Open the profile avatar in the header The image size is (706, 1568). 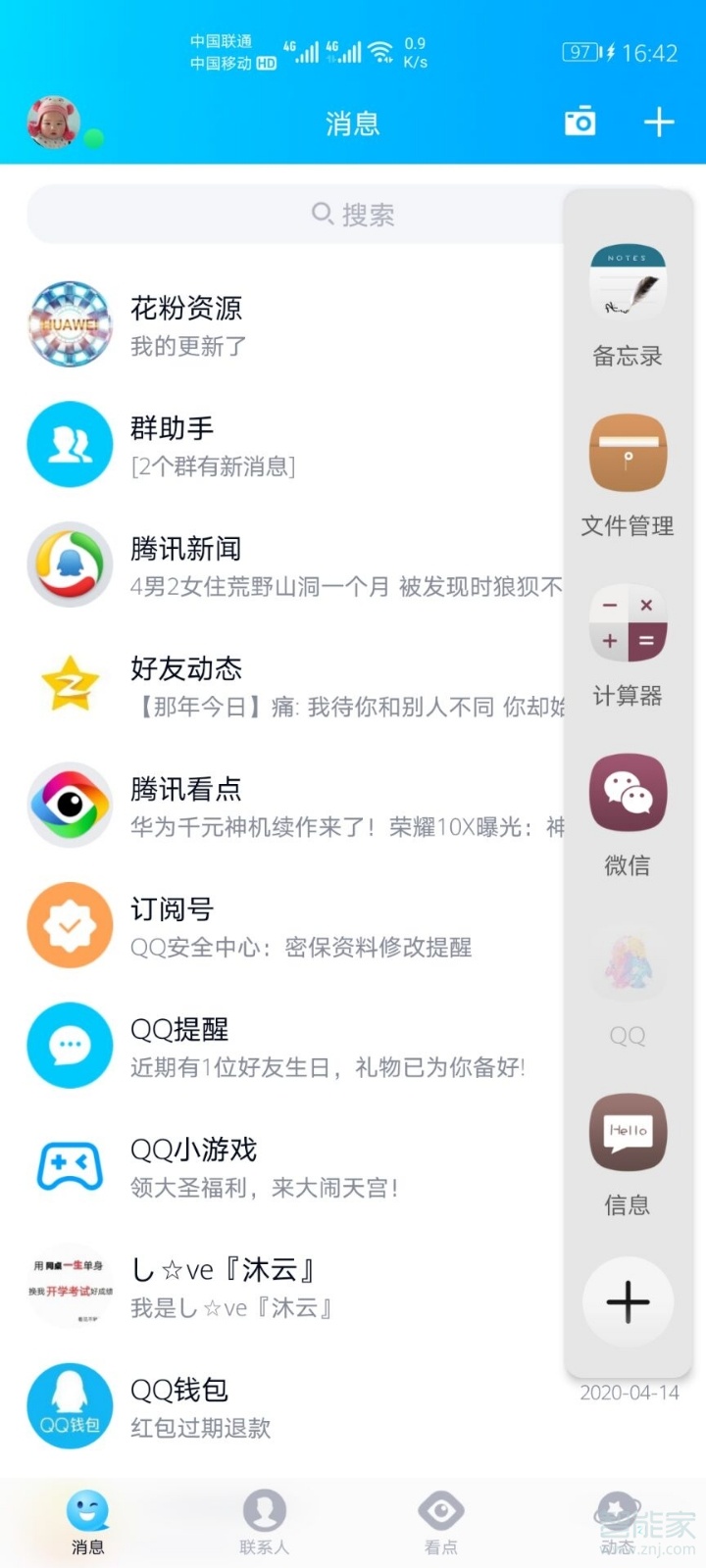53,122
